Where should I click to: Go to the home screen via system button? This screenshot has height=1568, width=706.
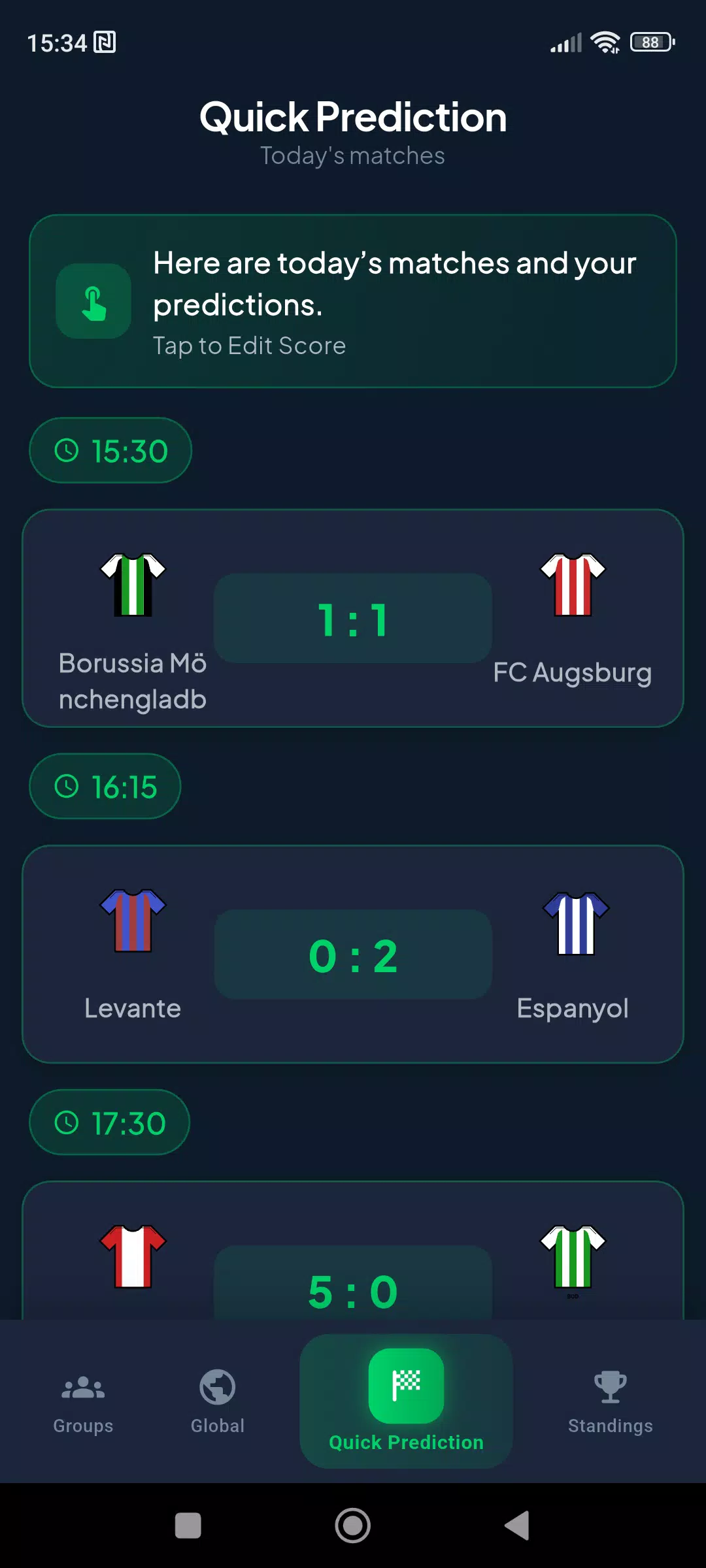(353, 1526)
